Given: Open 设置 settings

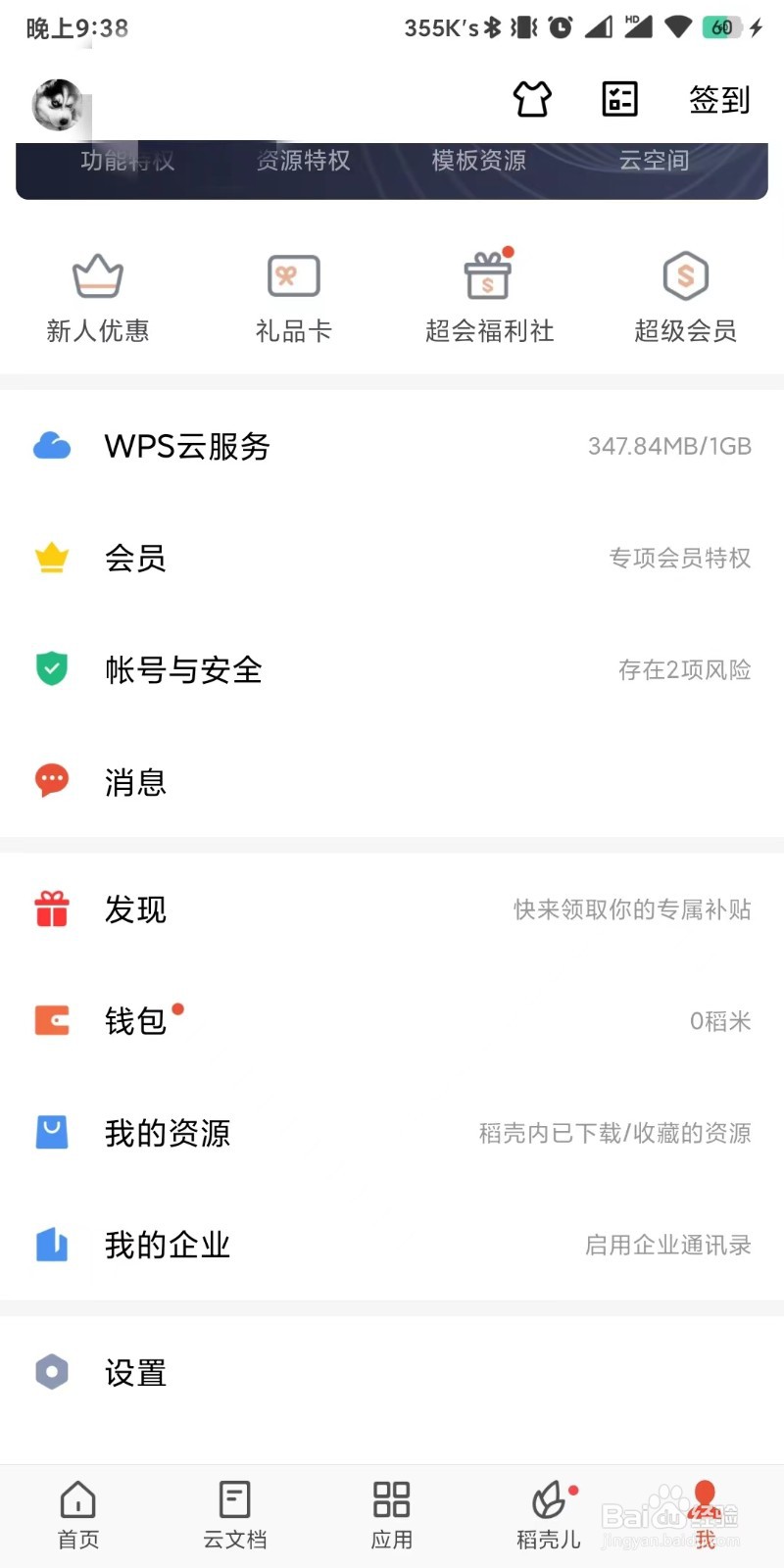Looking at the screenshot, I should tap(392, 1373).
